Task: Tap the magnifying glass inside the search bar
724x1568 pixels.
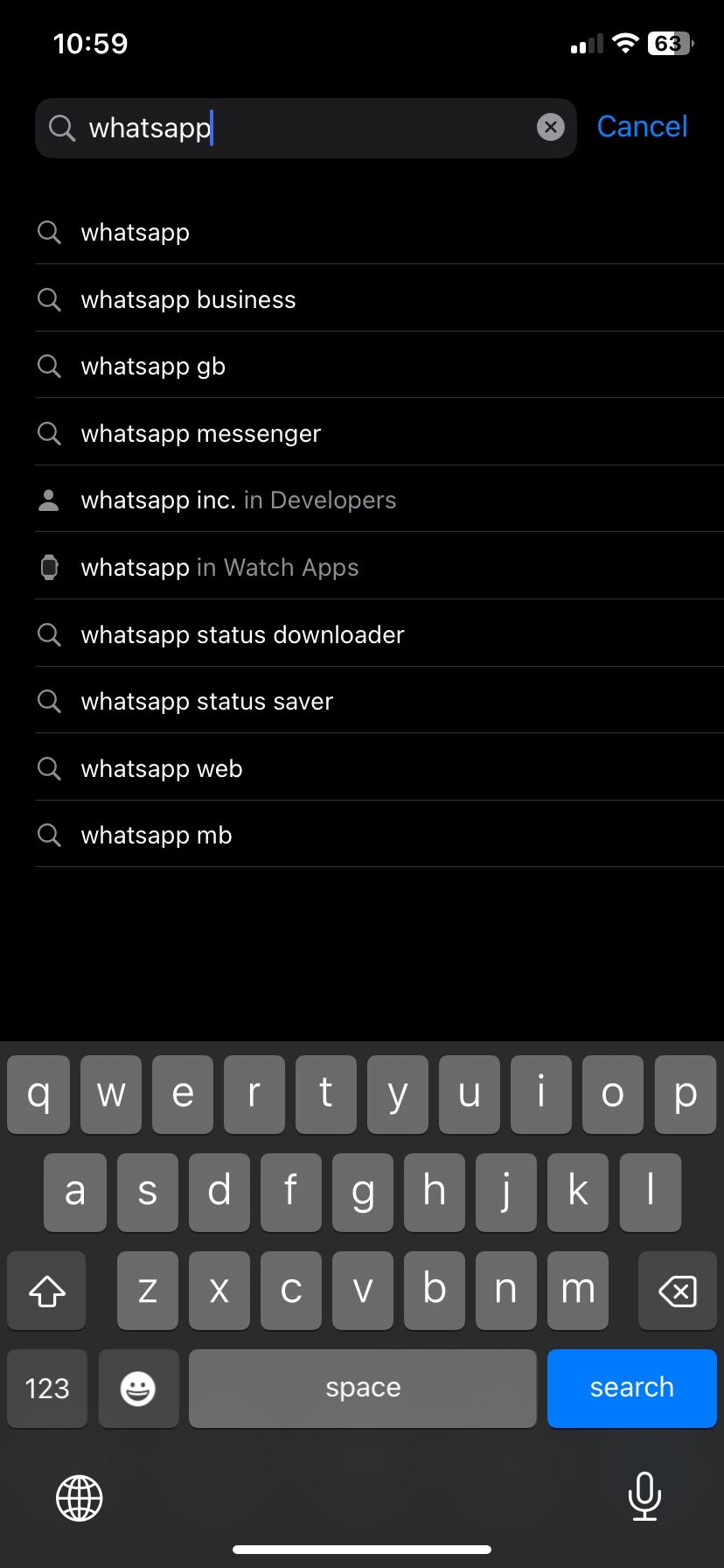Action: (61, 128)
